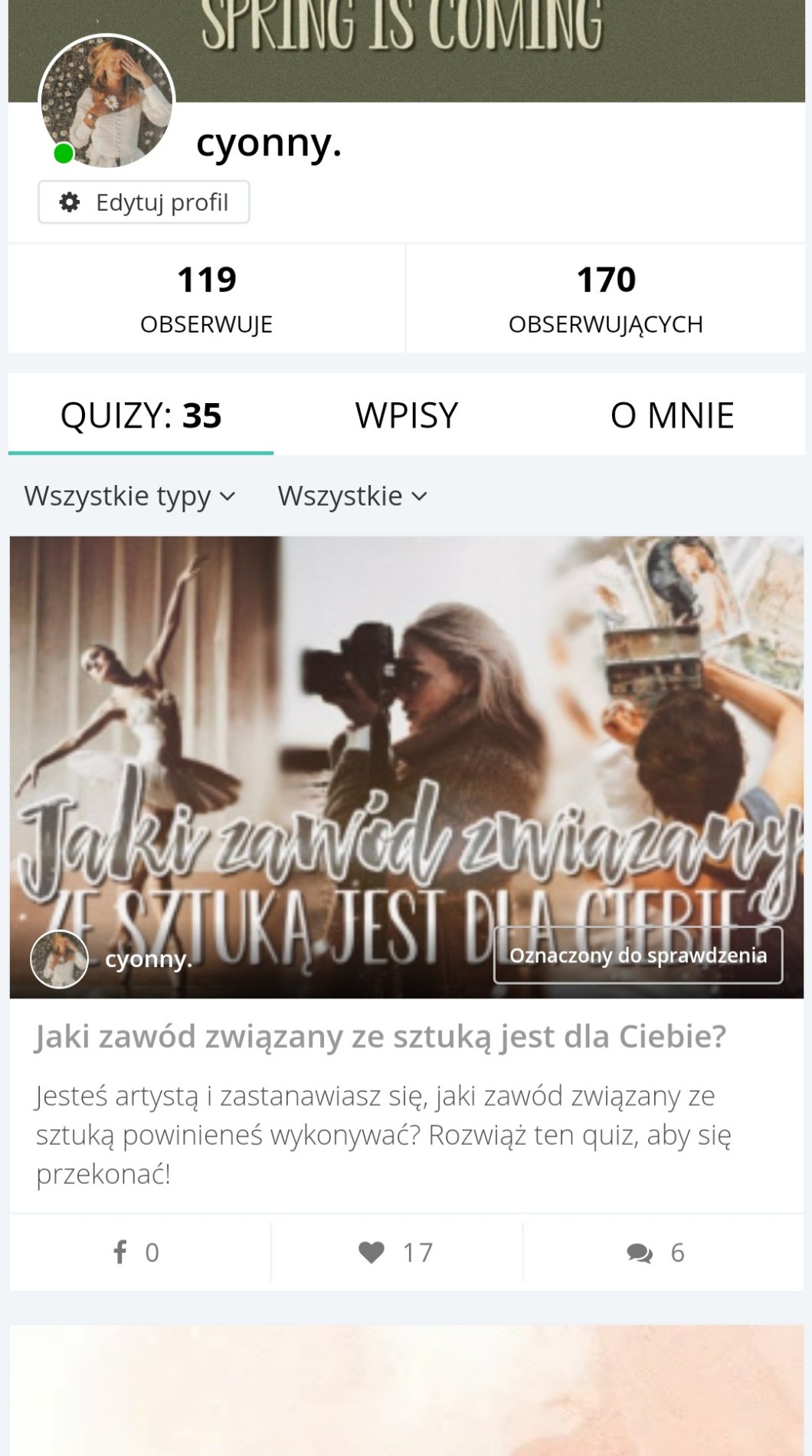Like the art career quiz with the heart
The width and height of the screenshot is (812, 1456).
(396, 1252)
